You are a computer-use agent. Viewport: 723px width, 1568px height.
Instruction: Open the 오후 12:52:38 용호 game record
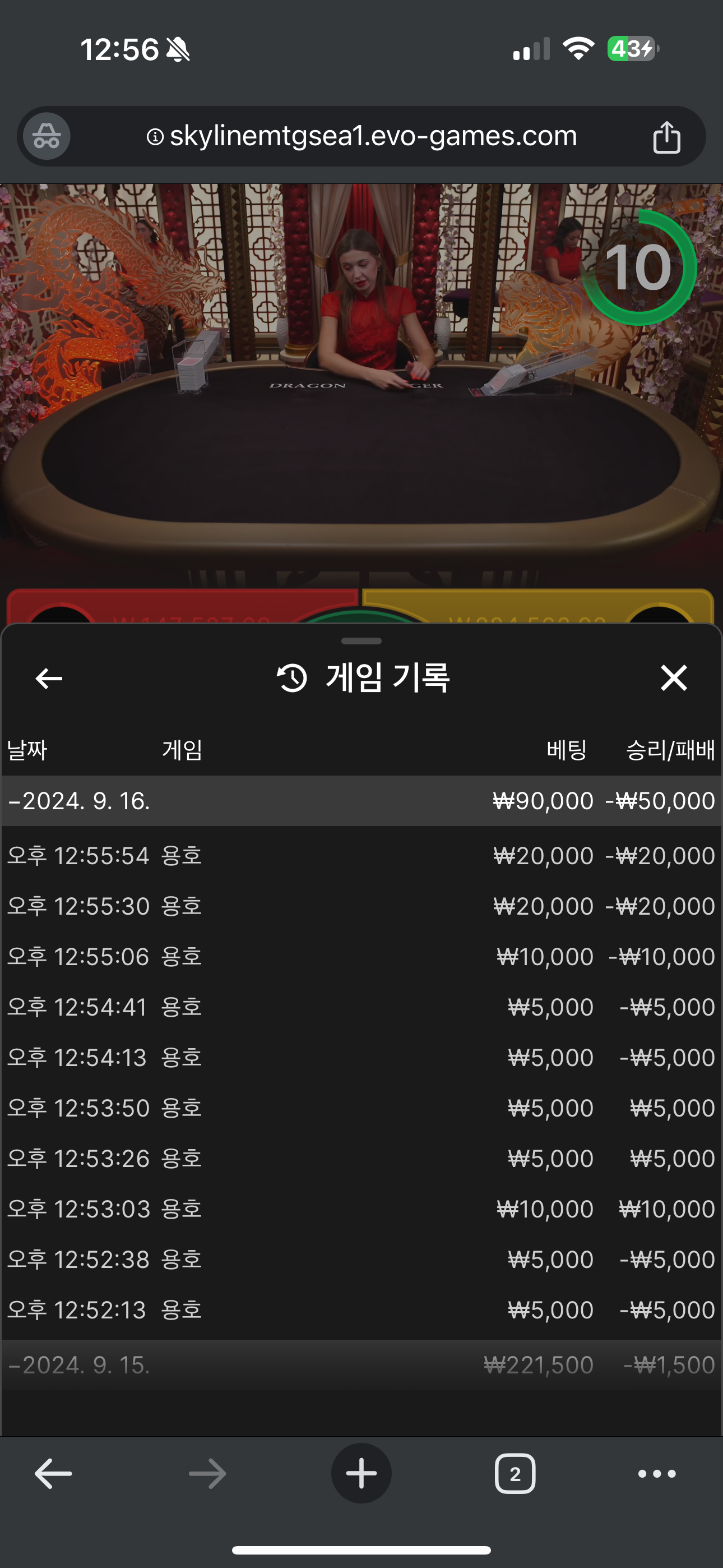point(361,1260)
